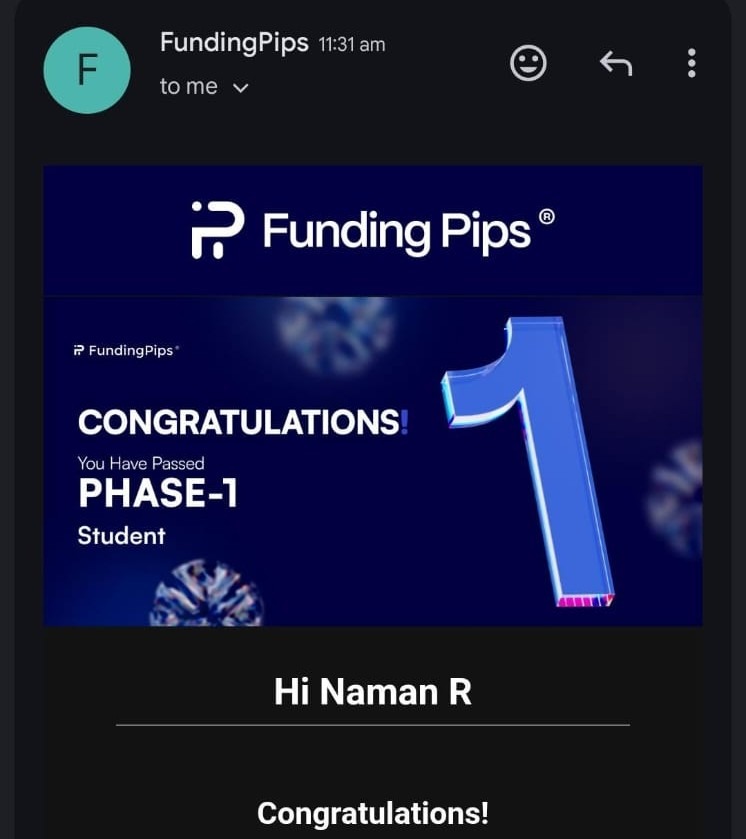Add an emoji reaction to this email
This screenshot has height=839, width=746.
point(528,64)
